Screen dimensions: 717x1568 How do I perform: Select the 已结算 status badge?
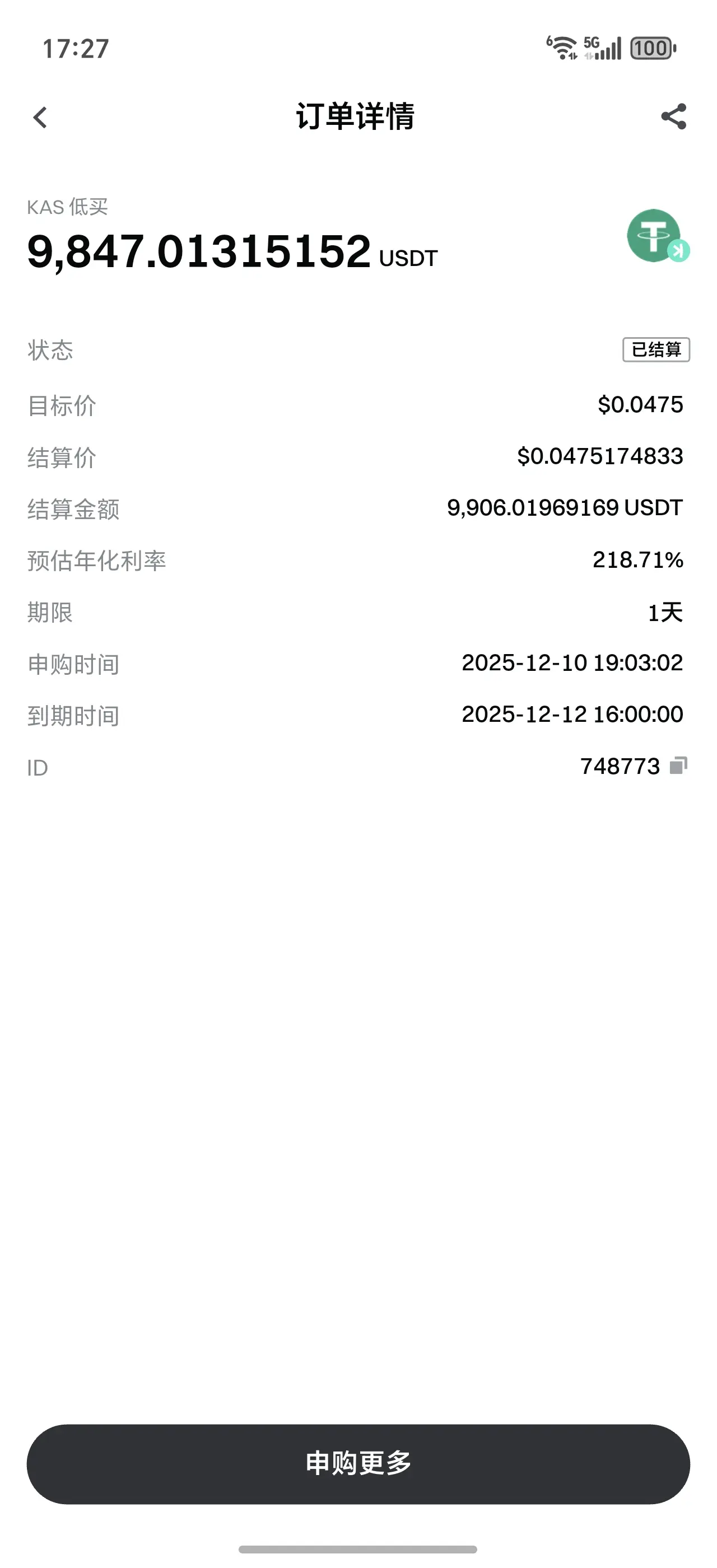coord(657,351)
